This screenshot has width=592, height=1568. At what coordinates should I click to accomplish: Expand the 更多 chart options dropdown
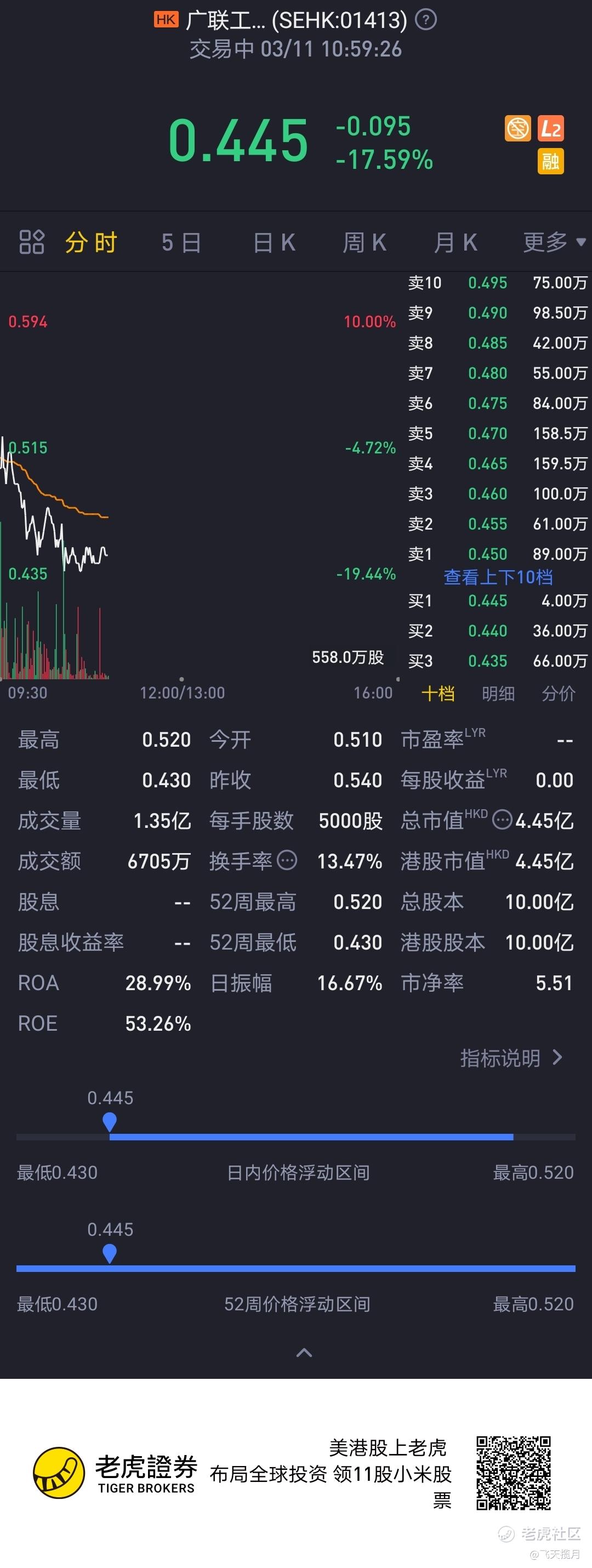pos(553,242)
